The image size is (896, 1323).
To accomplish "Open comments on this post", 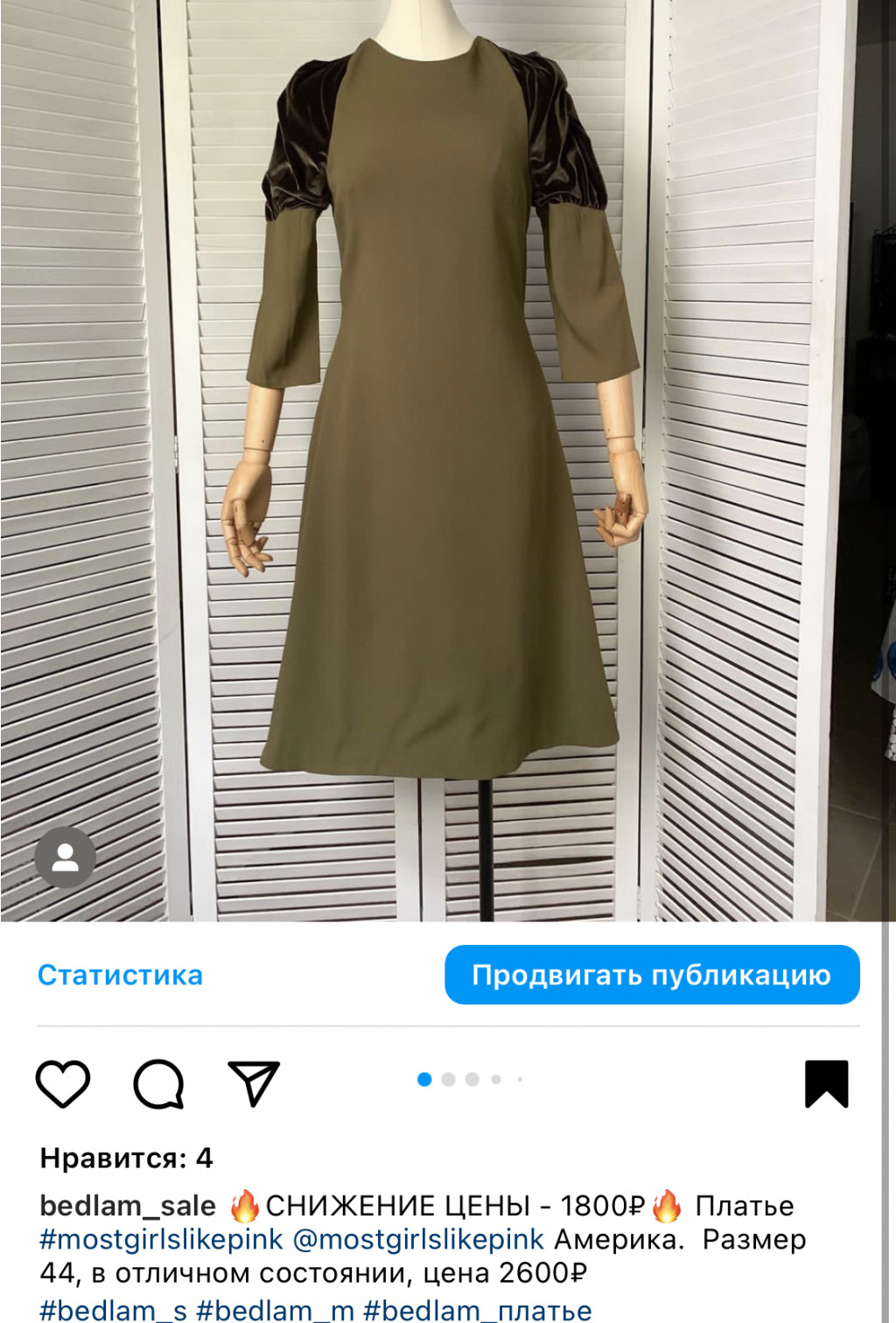I will 158,1084.
